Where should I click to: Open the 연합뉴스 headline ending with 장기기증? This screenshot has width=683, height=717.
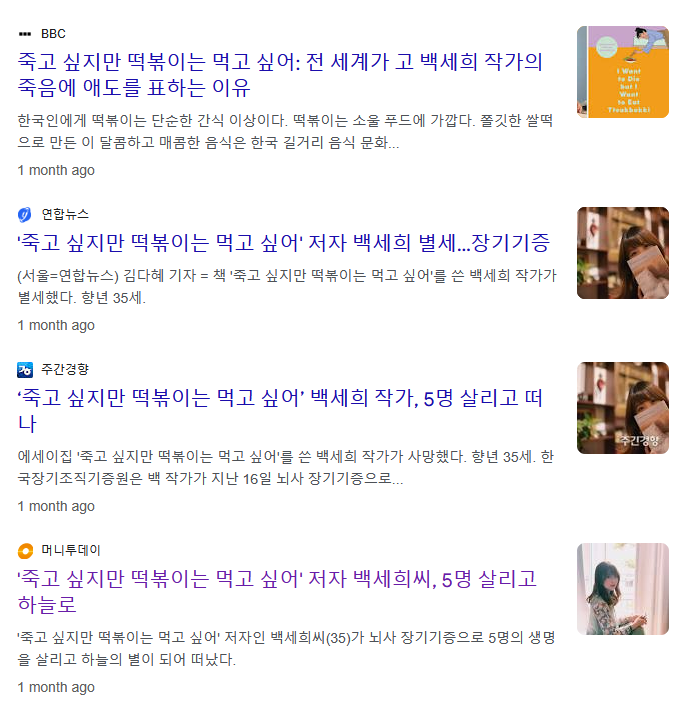[283, 243]
